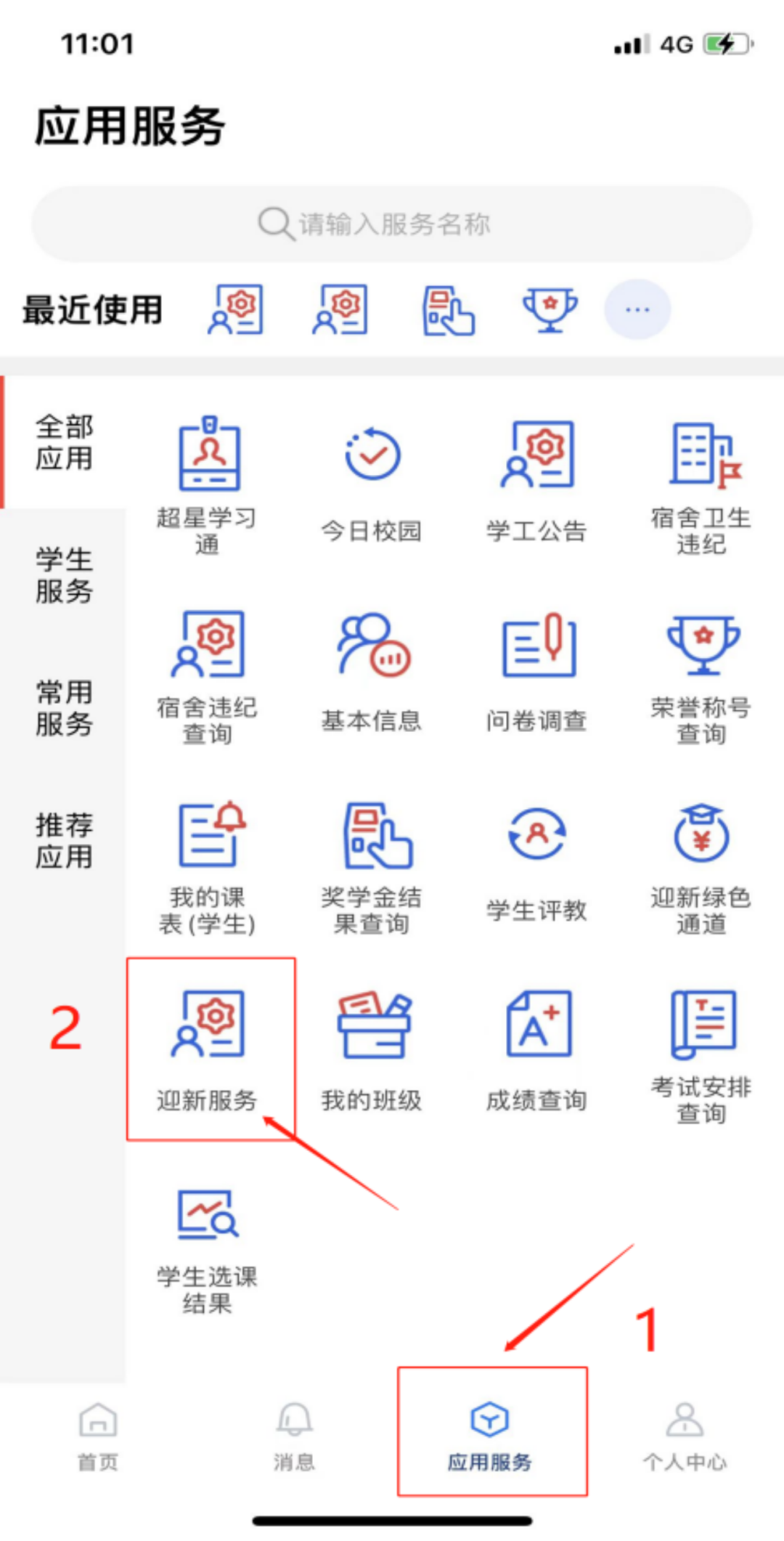Expand more recent apps via the ellipsis button

click(637, 309)
